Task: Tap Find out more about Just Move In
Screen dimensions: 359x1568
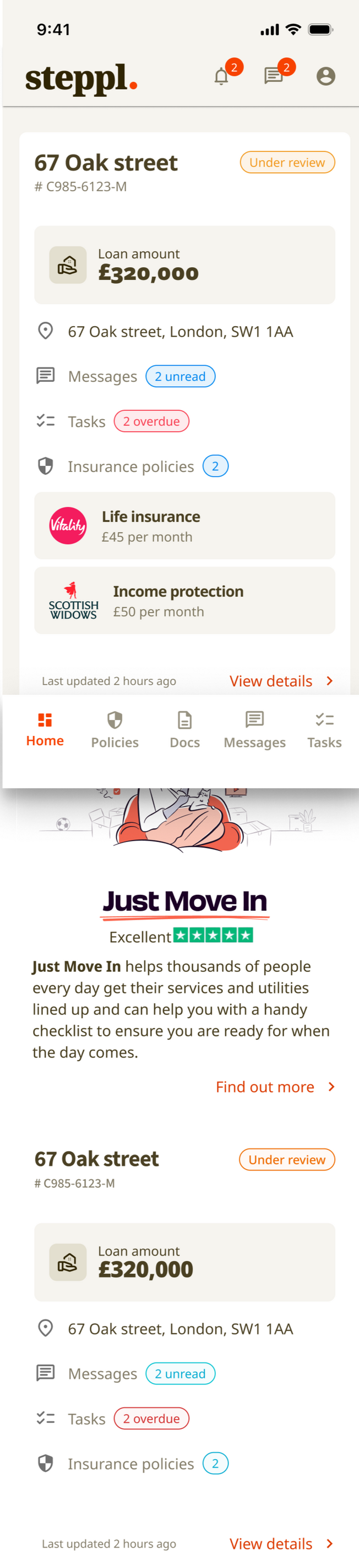Action: [275, 1087]
